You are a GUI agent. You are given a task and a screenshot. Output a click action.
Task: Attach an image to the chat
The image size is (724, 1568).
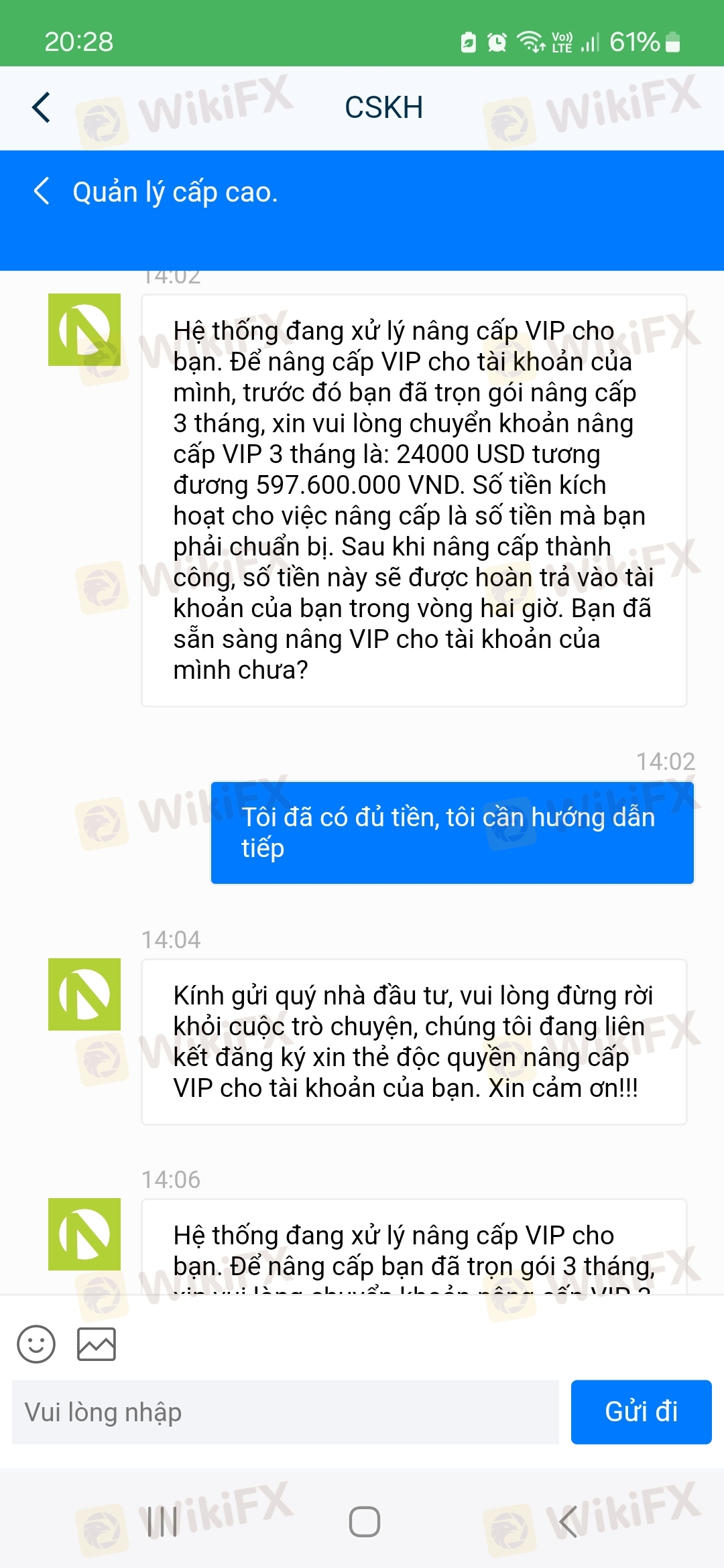[x=97, y=1344]
